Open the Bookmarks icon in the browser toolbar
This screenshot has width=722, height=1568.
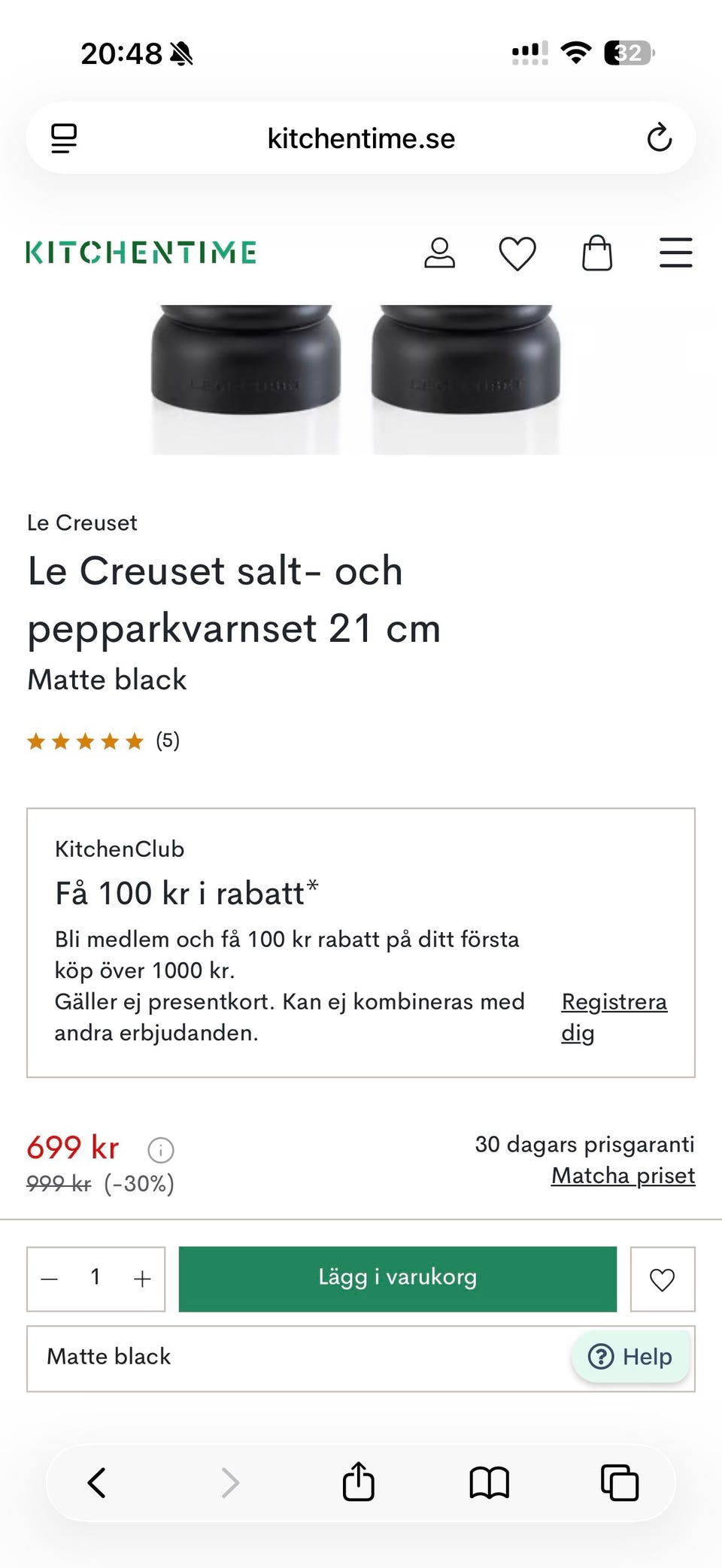click(x=490, y=1482)
